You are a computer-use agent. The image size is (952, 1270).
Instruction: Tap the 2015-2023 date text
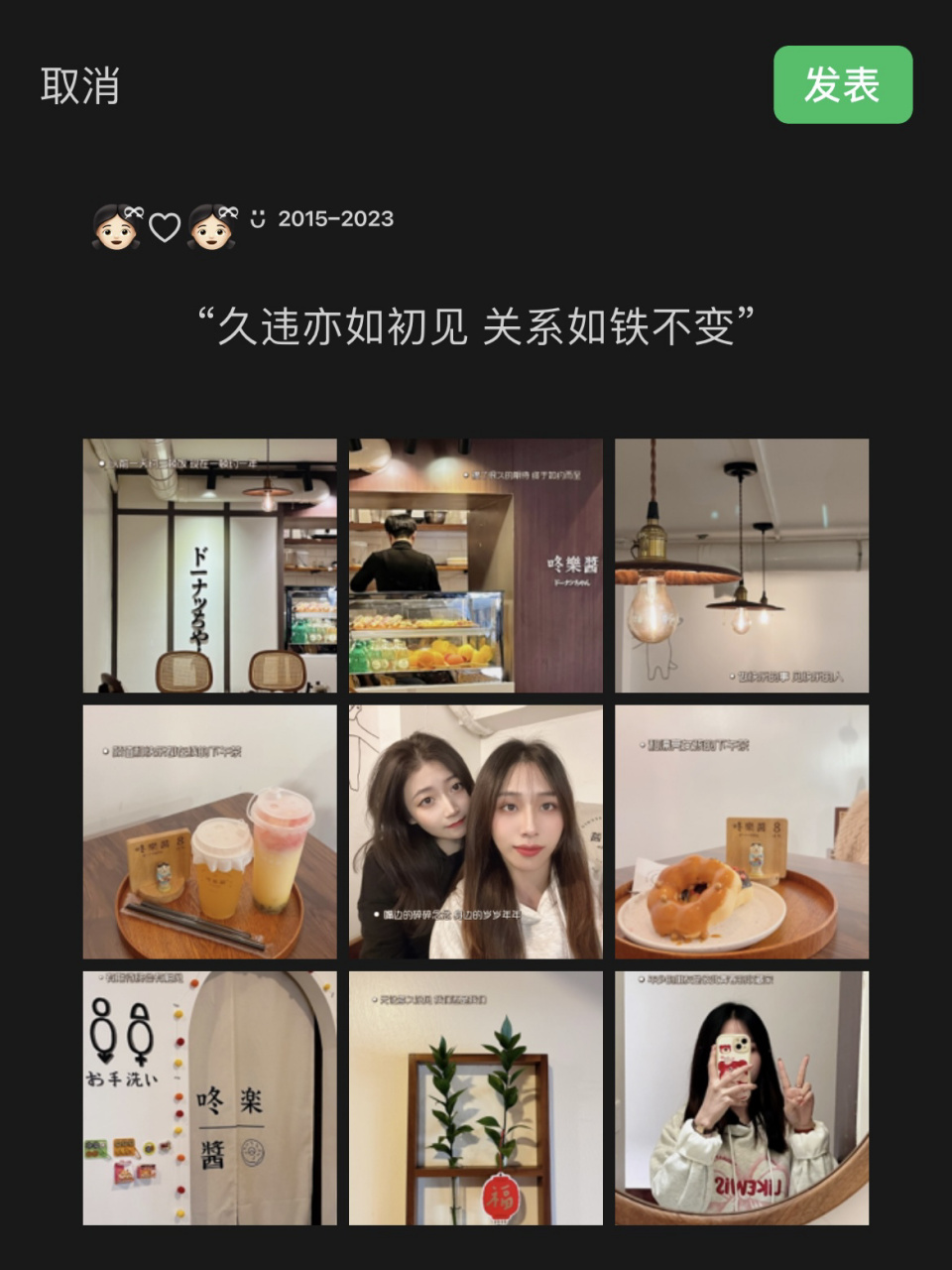click(x=335, y=220)
